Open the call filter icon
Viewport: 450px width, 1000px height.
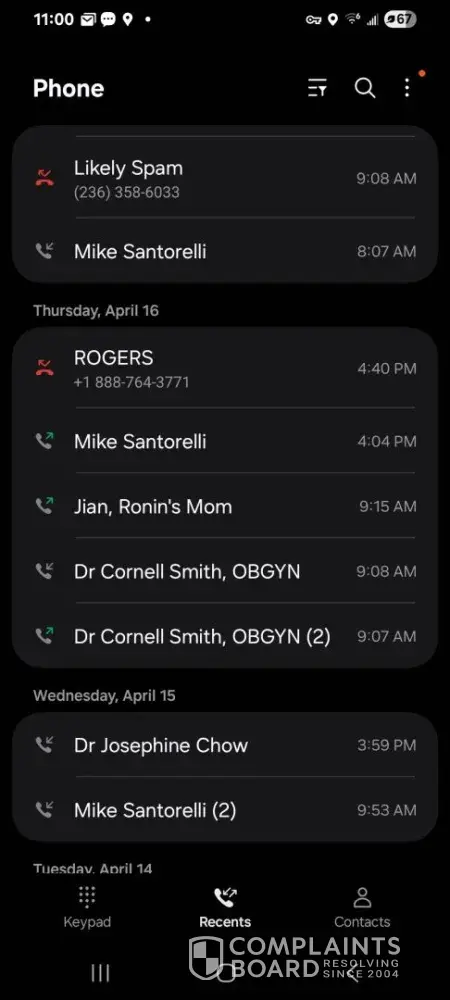(x=317, y=88)
